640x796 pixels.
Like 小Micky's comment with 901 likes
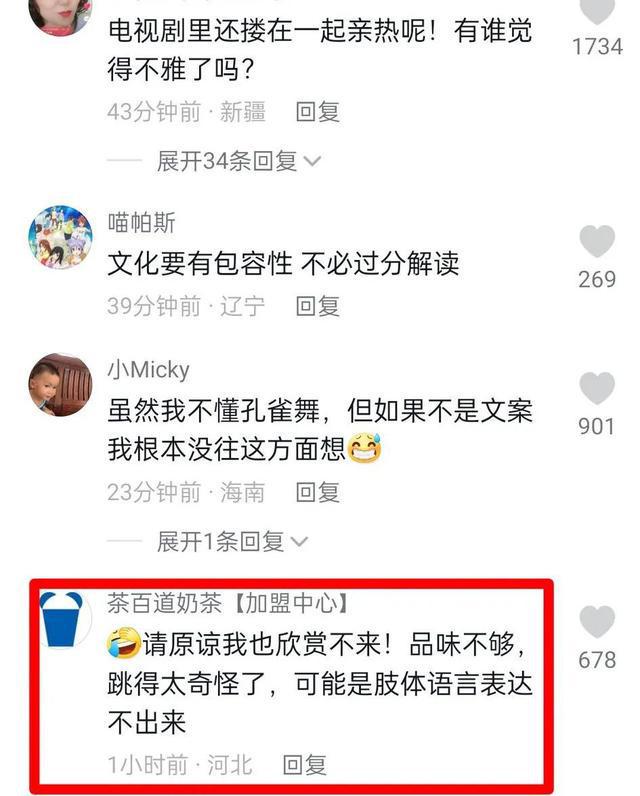[x=597, y=389]
